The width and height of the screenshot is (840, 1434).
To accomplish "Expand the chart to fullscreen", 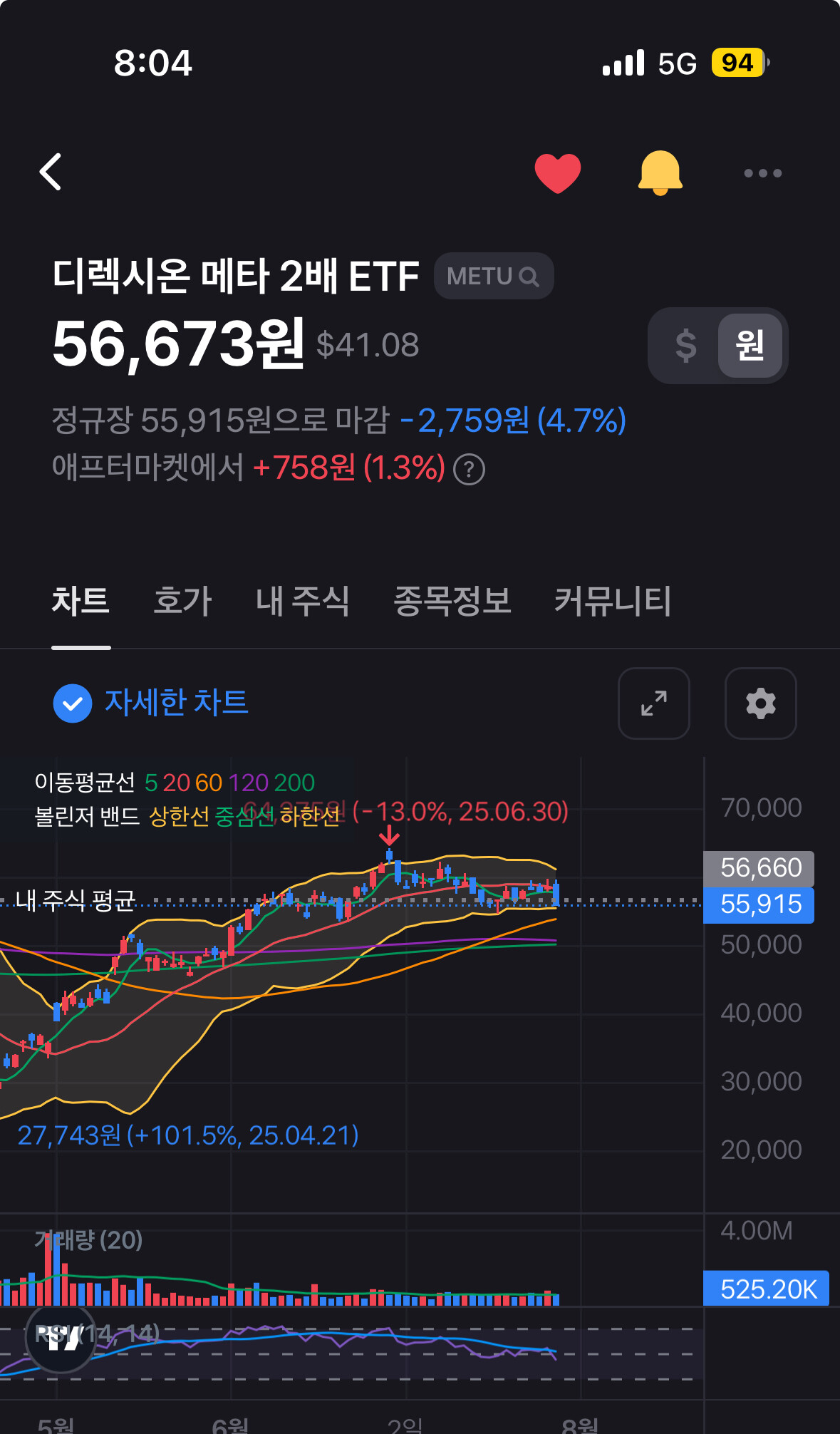I will pyautogui.click(x=653, y=703).
